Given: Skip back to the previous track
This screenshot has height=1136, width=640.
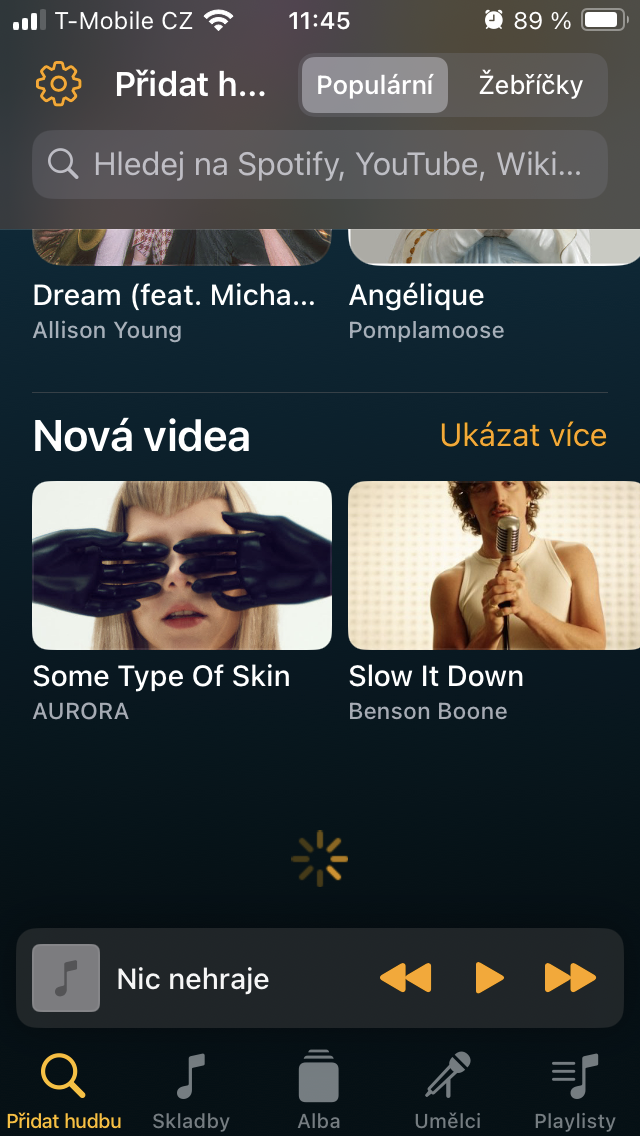Looking at the screenshot, I should pos(405,978).
